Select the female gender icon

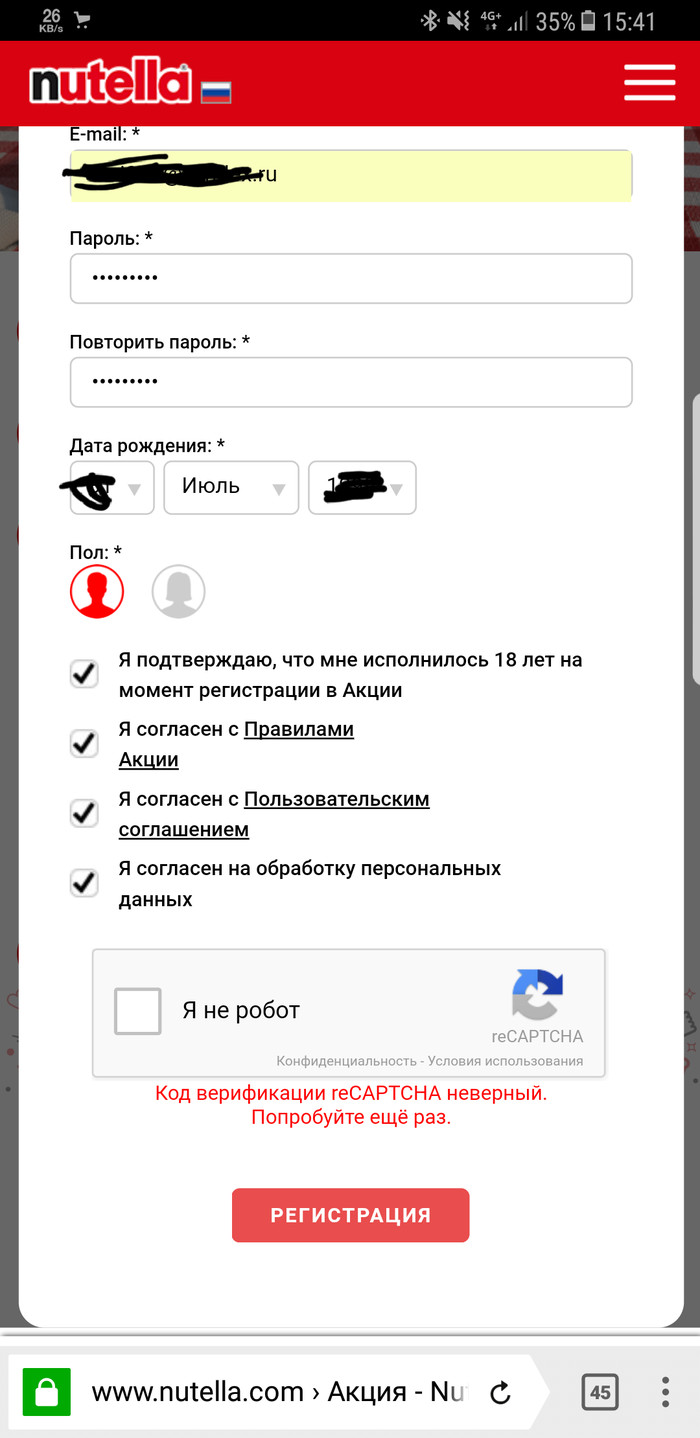178,592
